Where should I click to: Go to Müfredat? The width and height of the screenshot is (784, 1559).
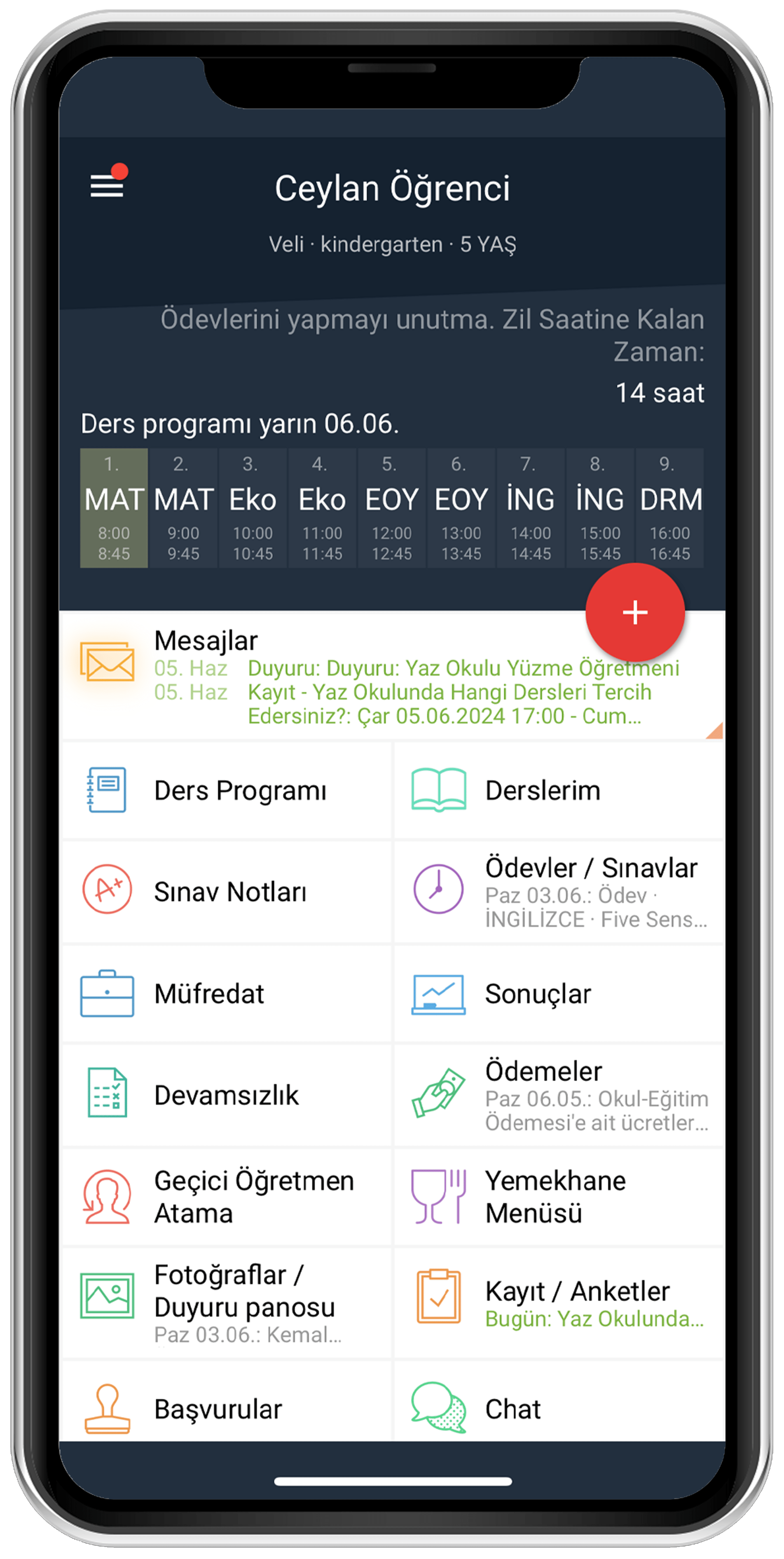point(227,994)
